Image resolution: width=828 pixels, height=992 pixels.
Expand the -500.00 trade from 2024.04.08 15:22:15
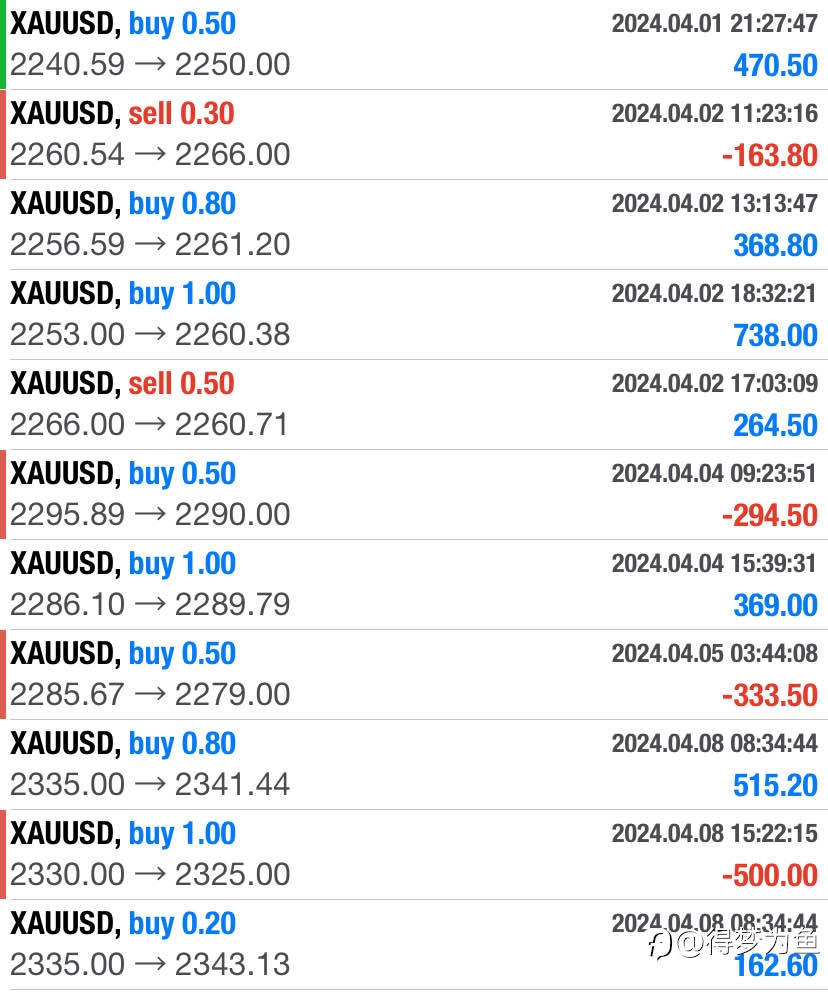tap(414, 854)
